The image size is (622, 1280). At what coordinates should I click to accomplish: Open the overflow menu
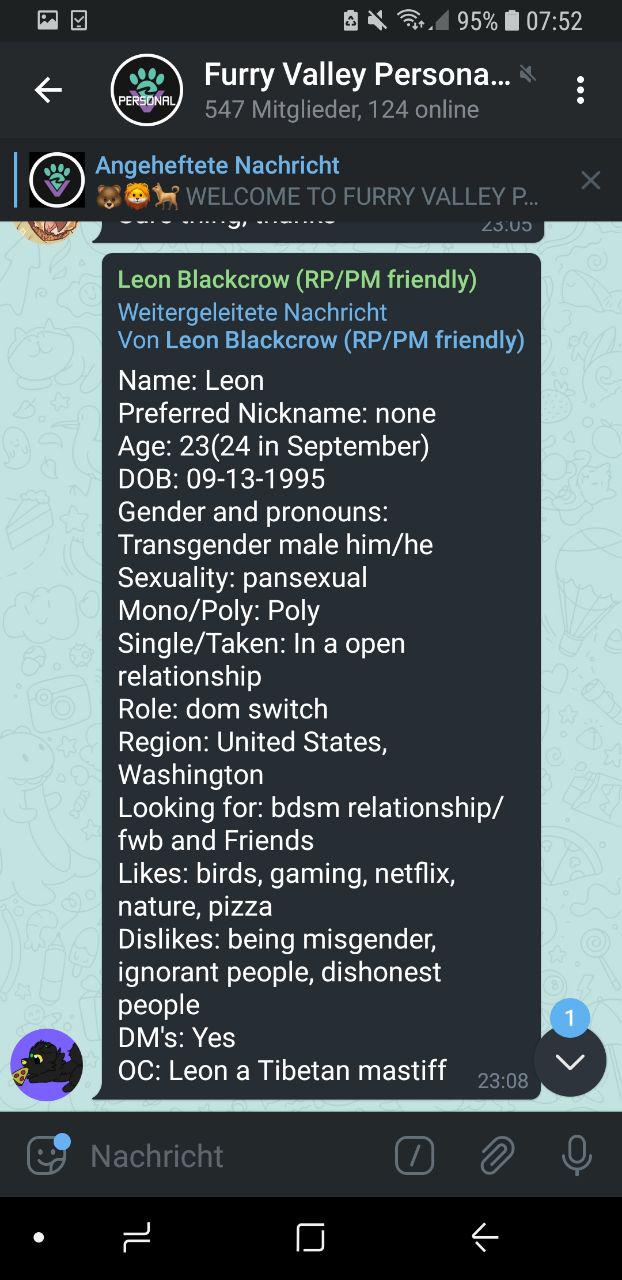[x=580, y=90]
